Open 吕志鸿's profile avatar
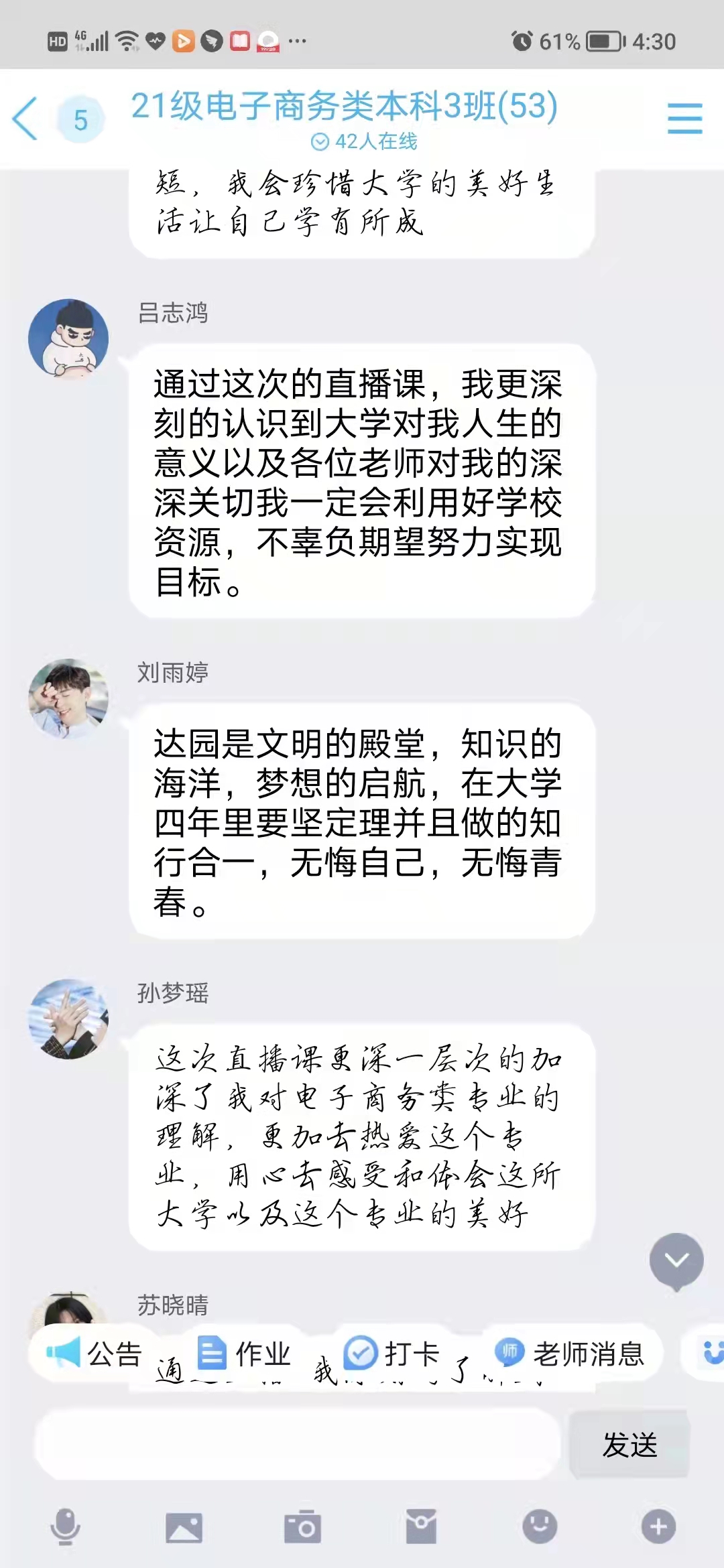This screenshot has width=724, height=1568. coord(68,339)
